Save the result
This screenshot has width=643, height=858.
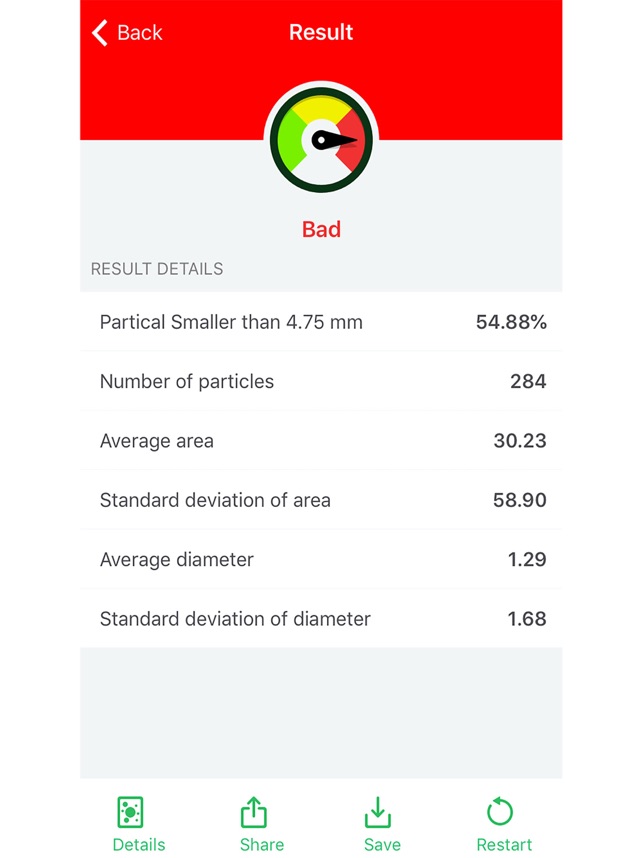tap(381, 824)
